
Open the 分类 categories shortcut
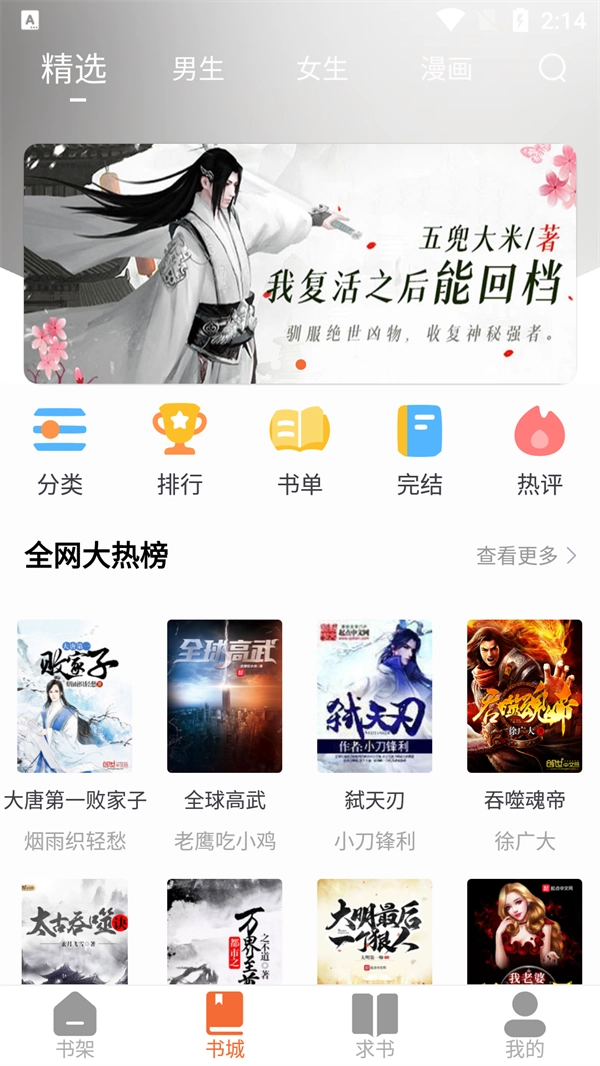(60, 450)
